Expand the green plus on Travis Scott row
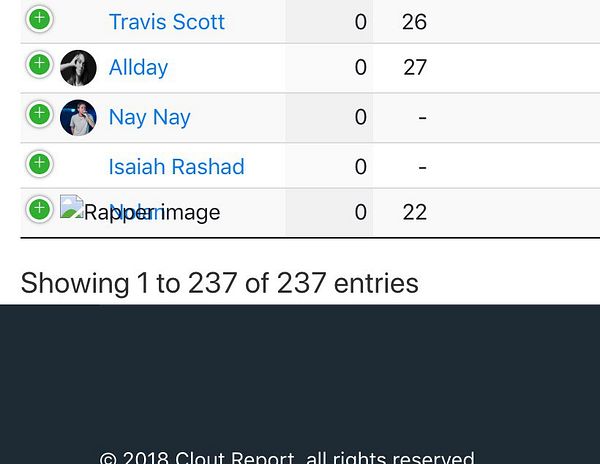This screenshot has width=600, height=464. pyautogui.click(x=39, y=18)
